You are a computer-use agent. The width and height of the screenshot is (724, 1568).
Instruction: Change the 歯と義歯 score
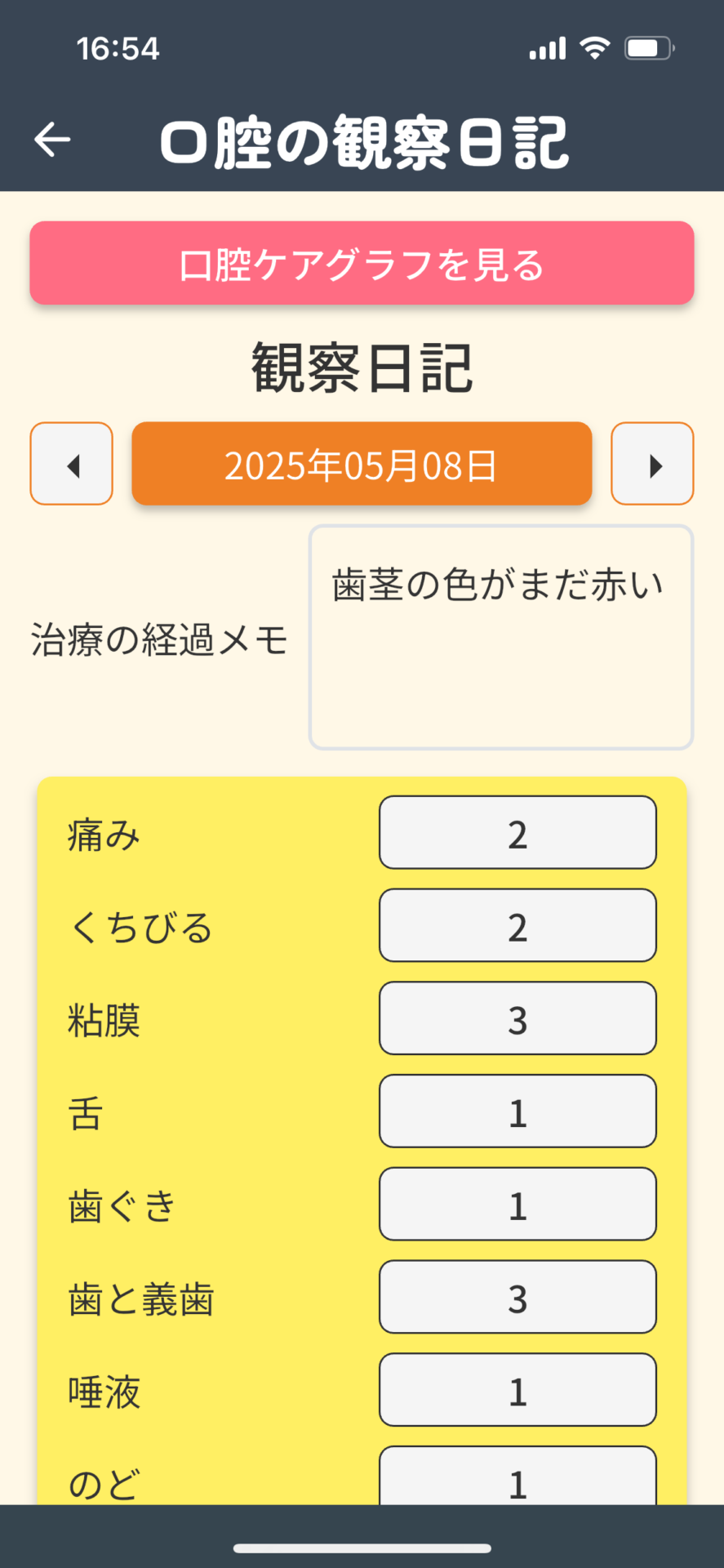pyautogui.click(x=517, y=1297)
